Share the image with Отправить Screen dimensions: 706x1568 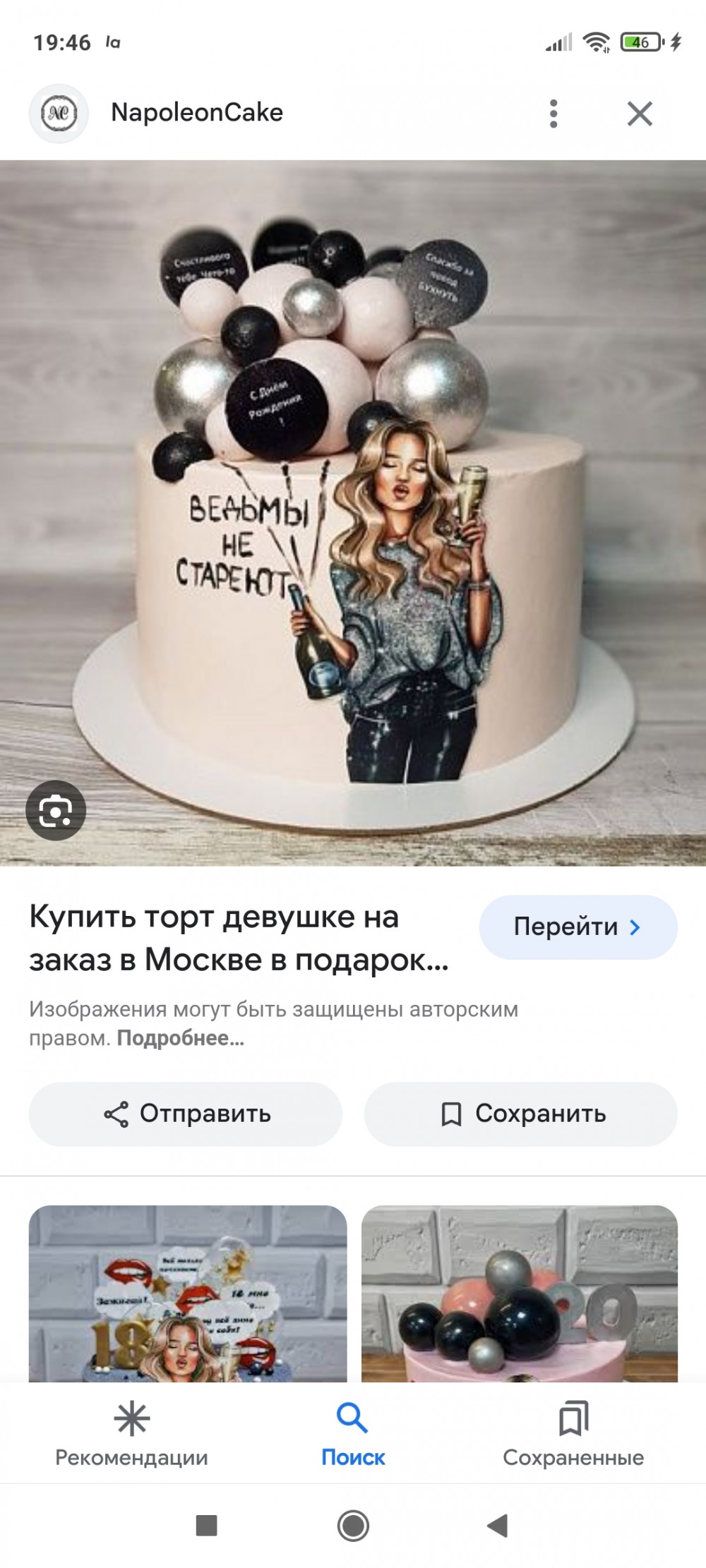pyautogui.click(x=186, y=1114)
